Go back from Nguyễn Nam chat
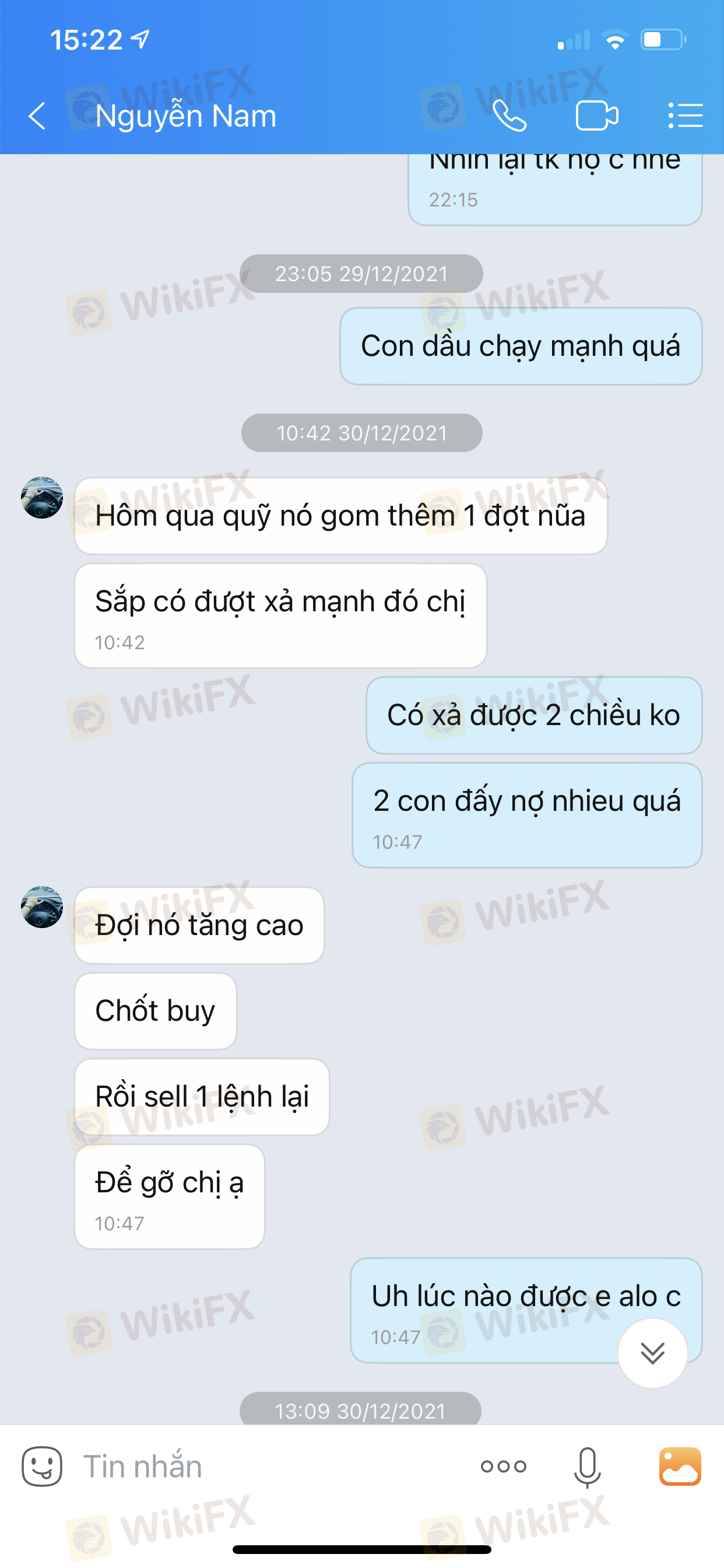This screenshot has width=724, height=1568. (x=37, y=116)
